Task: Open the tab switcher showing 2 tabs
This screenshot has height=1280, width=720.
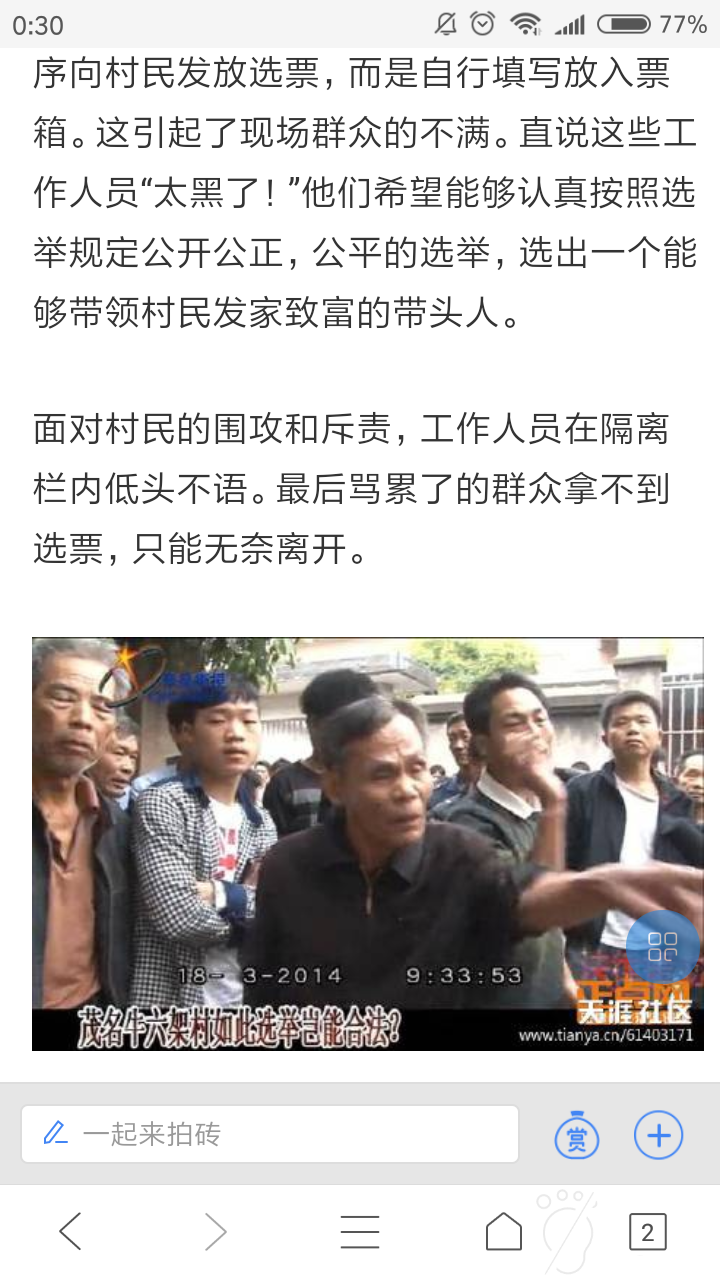Action: [x=647, y=1232]
